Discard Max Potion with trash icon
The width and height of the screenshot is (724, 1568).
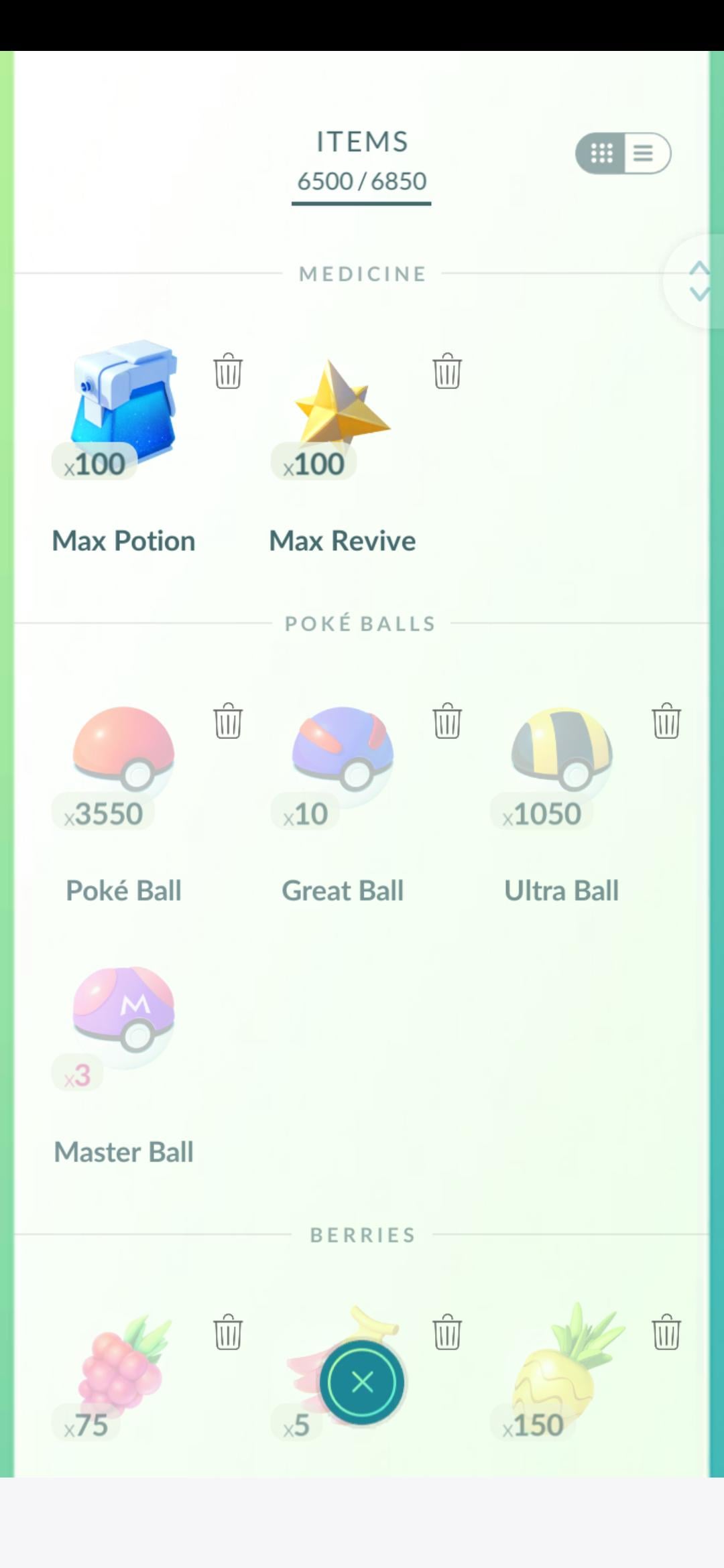[228, 371]
